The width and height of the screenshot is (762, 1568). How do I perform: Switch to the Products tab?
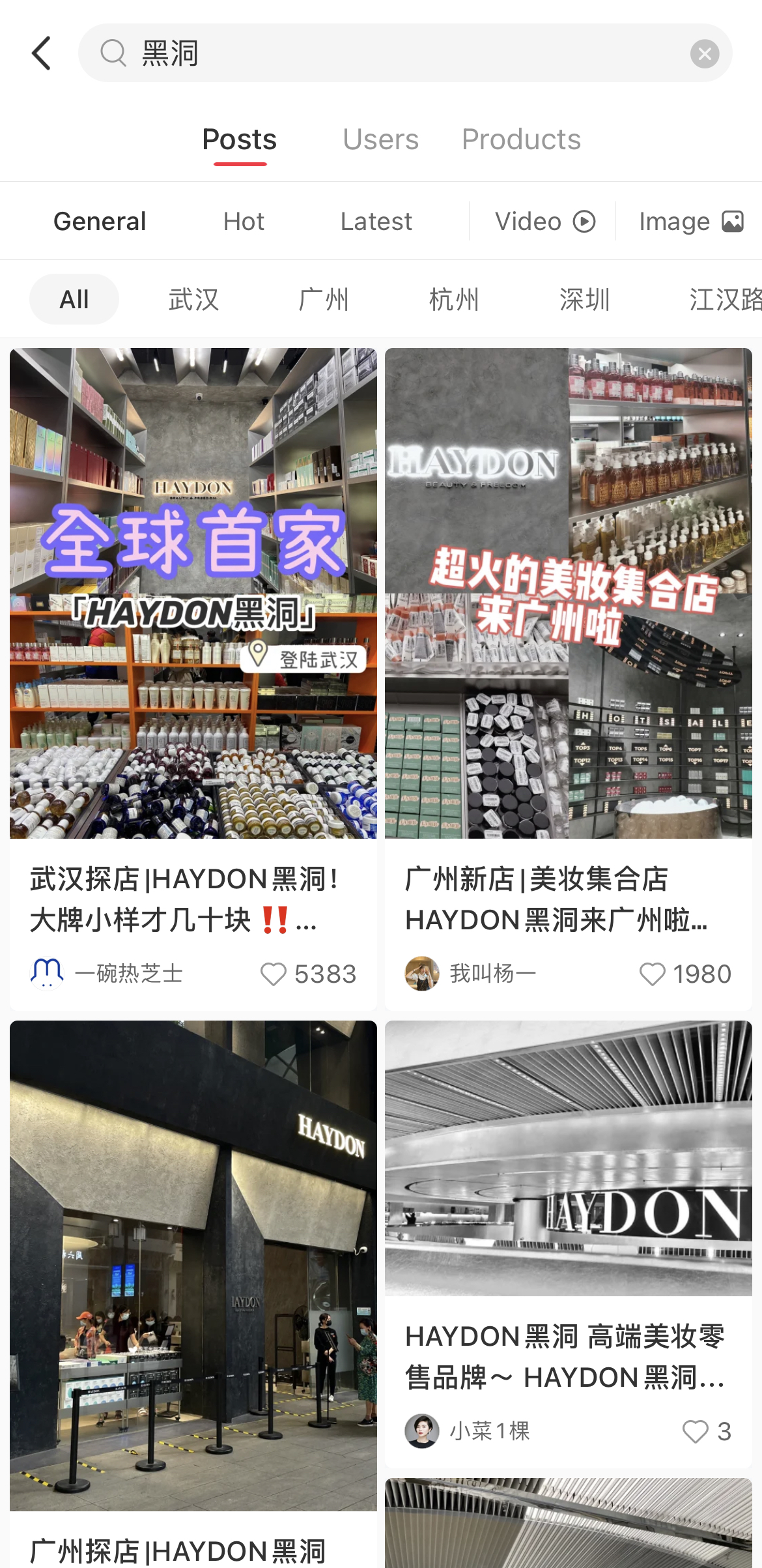click(521, 139)
